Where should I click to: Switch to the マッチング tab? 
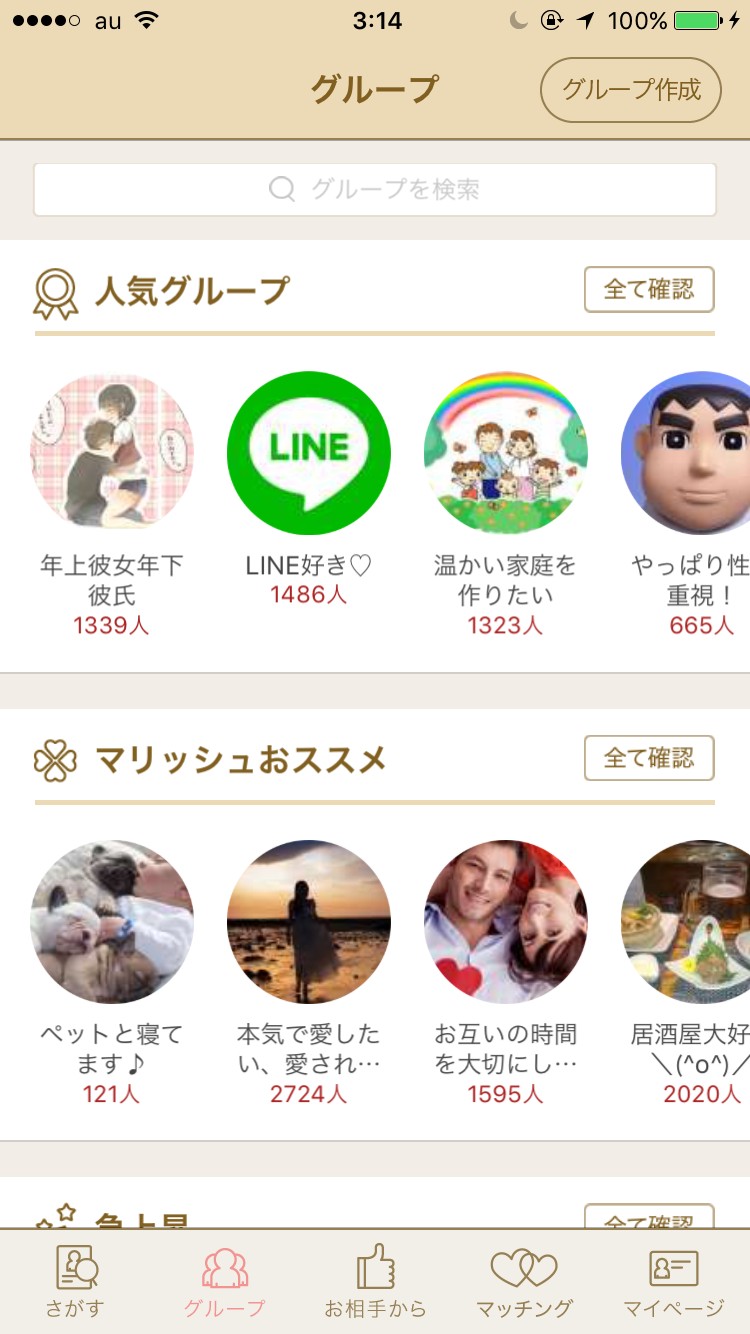coord(524,1281)
